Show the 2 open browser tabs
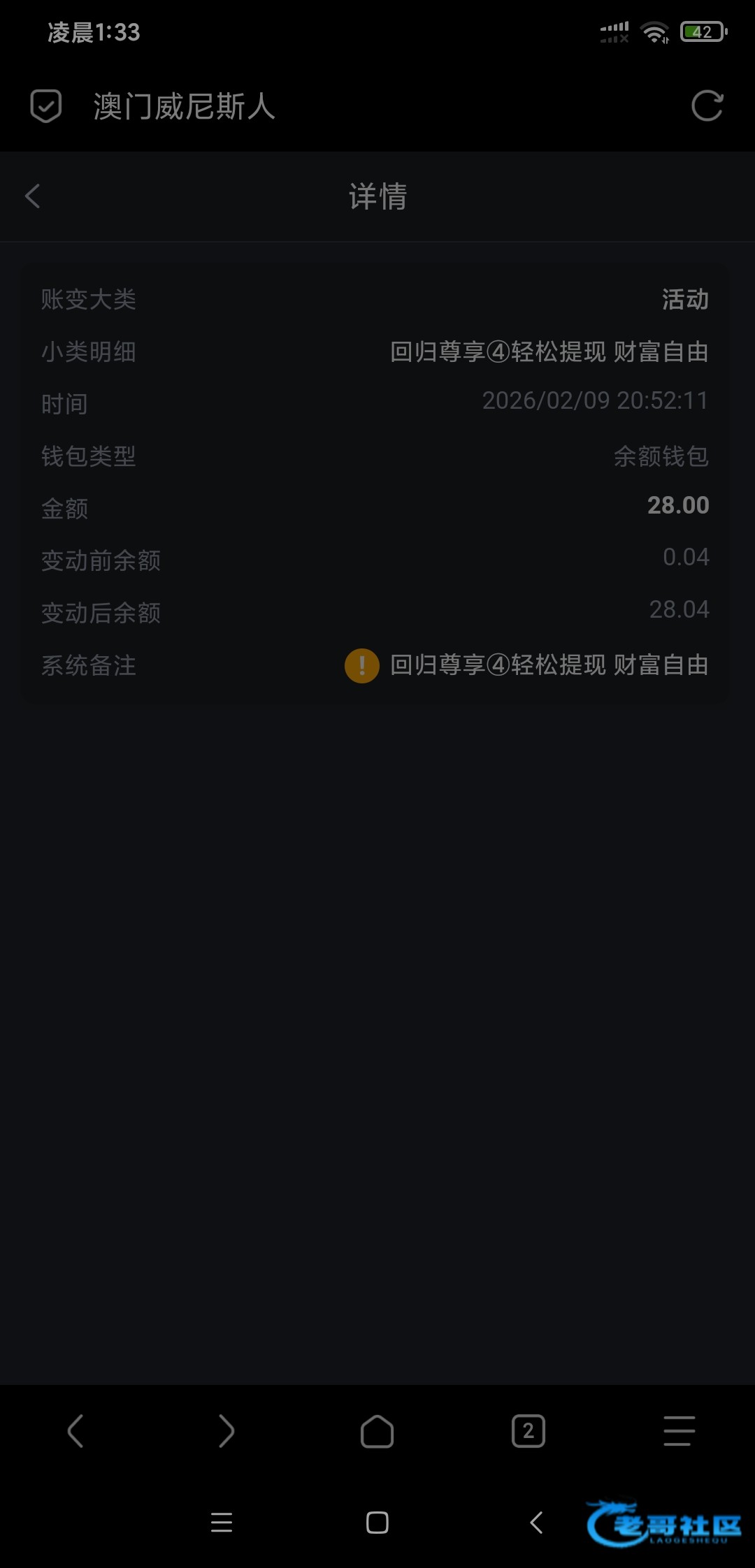Viewport: 755px width, 1568px height. coord(528,1431)
